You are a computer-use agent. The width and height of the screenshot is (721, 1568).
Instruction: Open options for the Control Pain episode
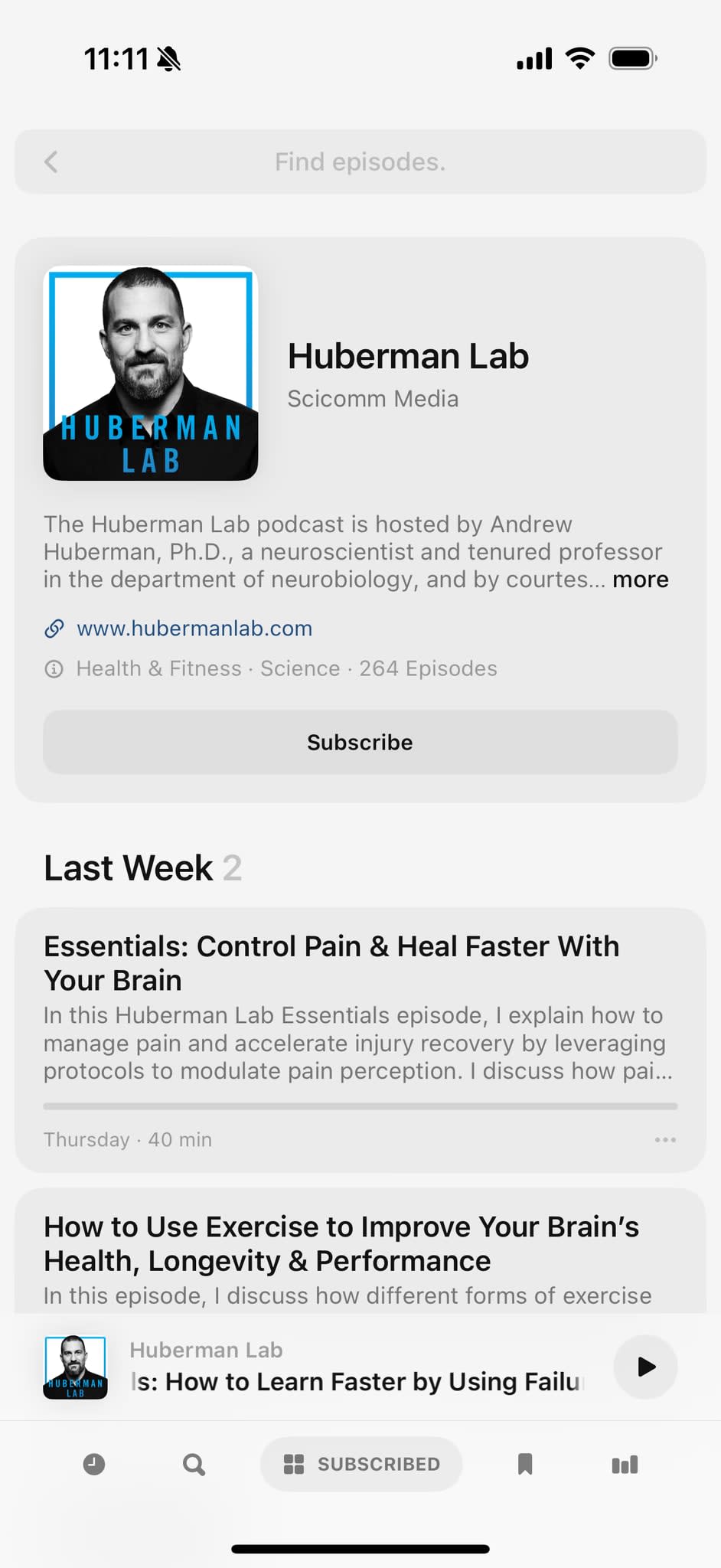point(664,1140)
